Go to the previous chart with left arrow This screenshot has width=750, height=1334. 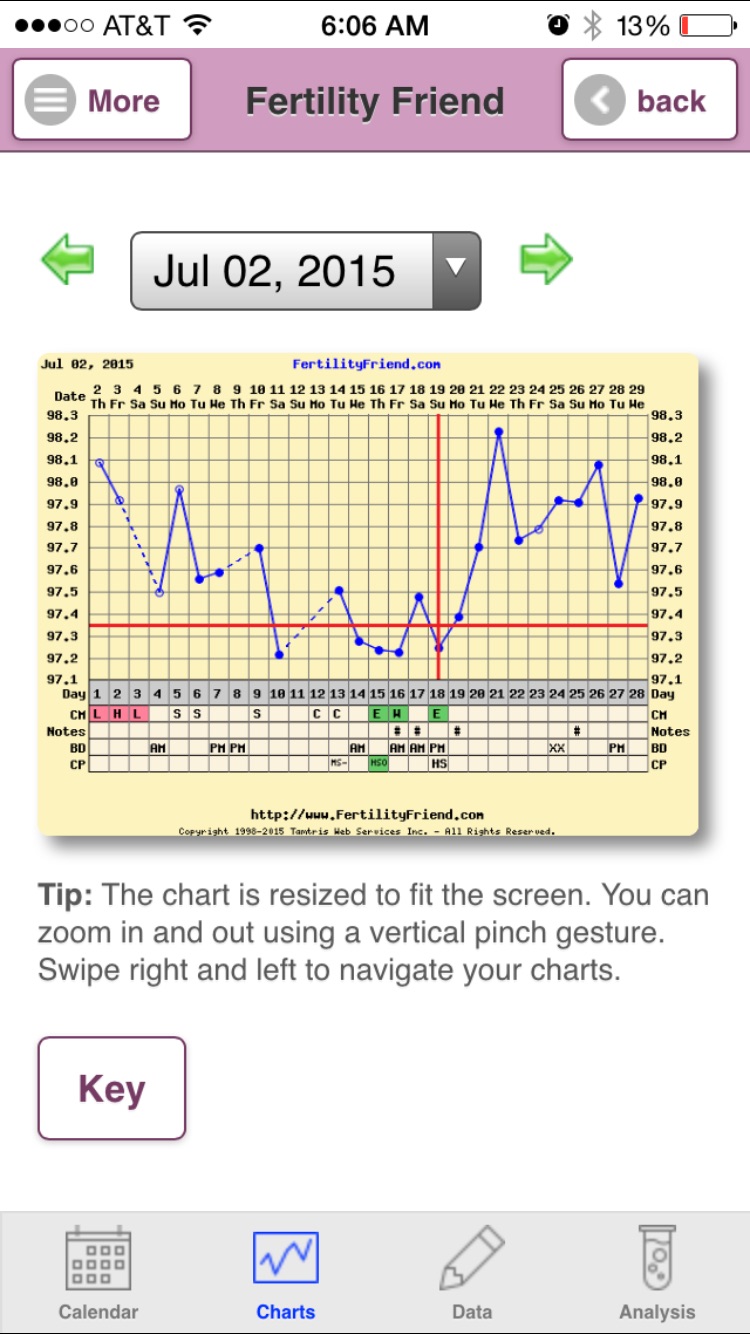[67, 260]
